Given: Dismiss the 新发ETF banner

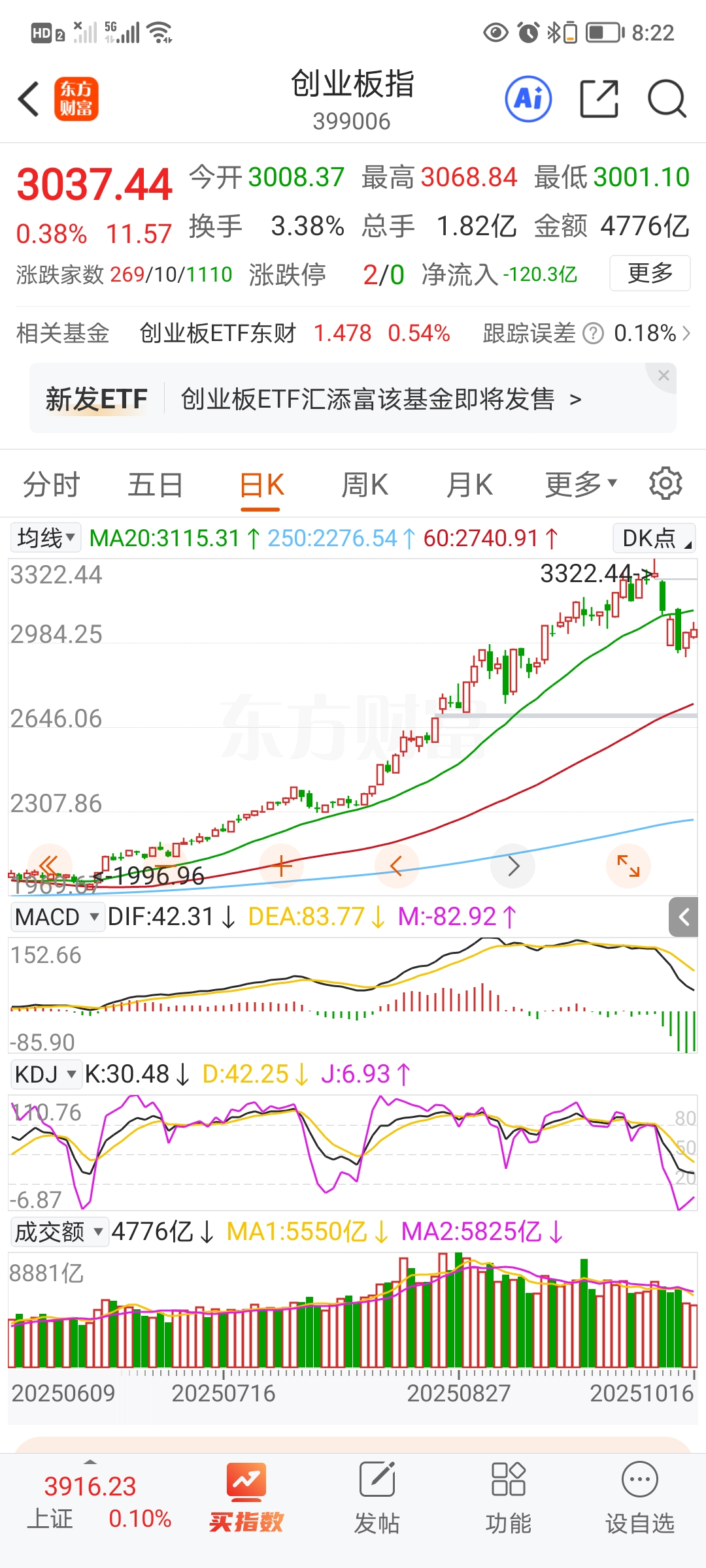Looking at the screenshot, I should click(x=664, y=376).
